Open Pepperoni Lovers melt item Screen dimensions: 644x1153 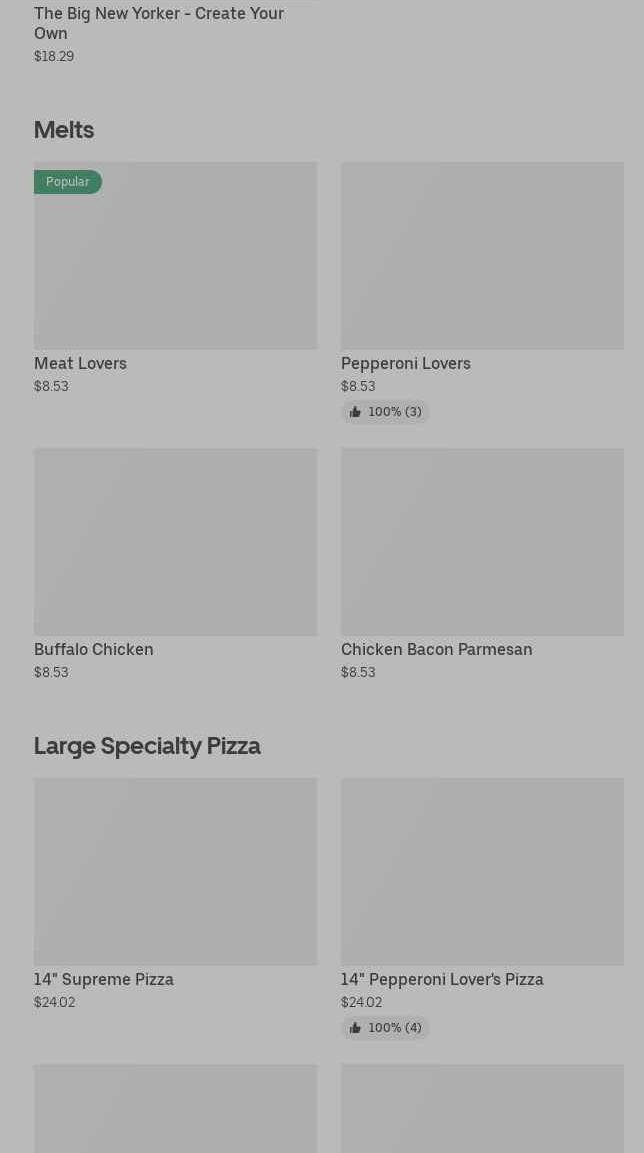(x=482, y=257)
